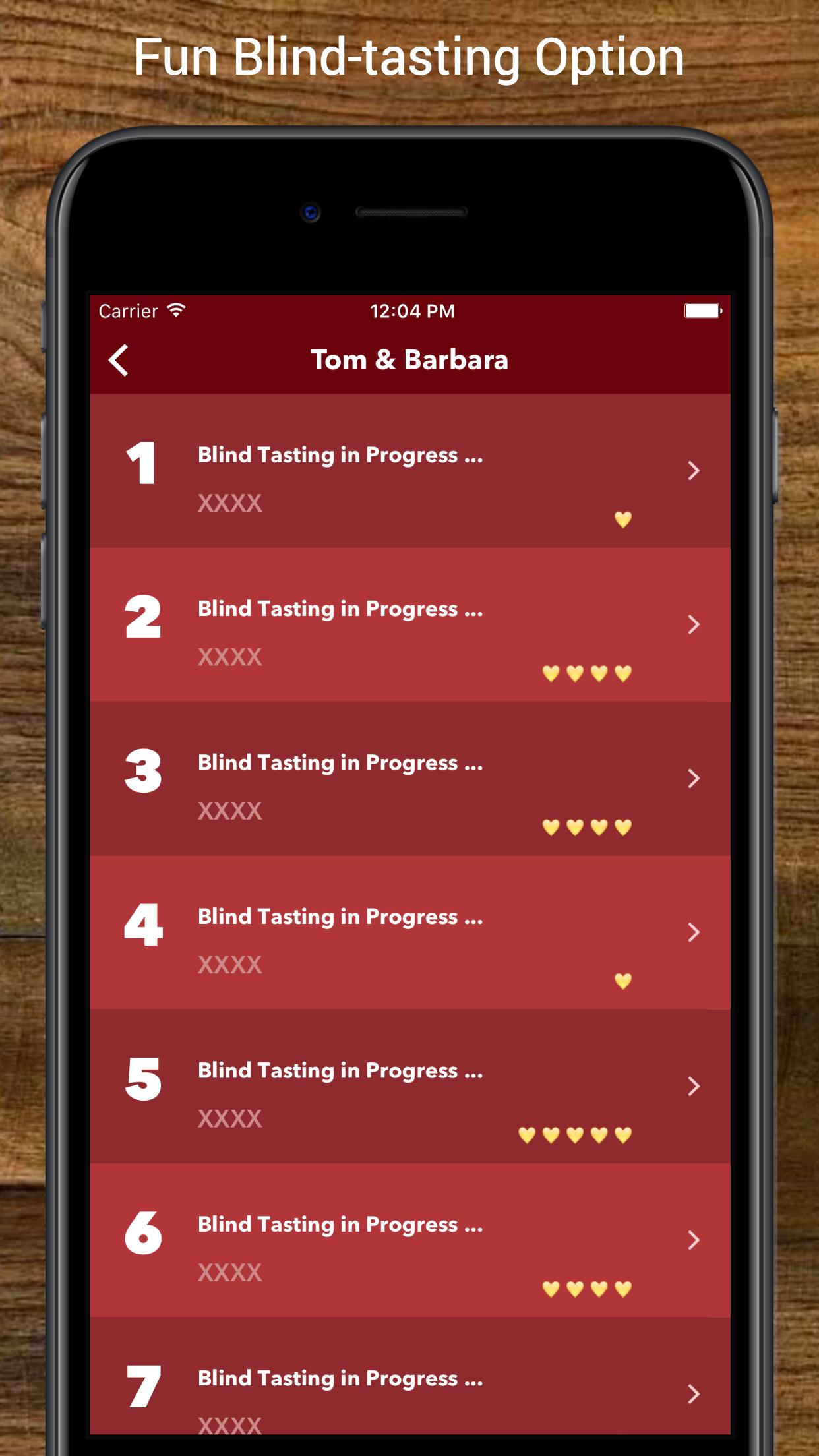819x1456 pixels.
Task: Open the second Blind Tasting entry
Action: coord(338,609)
